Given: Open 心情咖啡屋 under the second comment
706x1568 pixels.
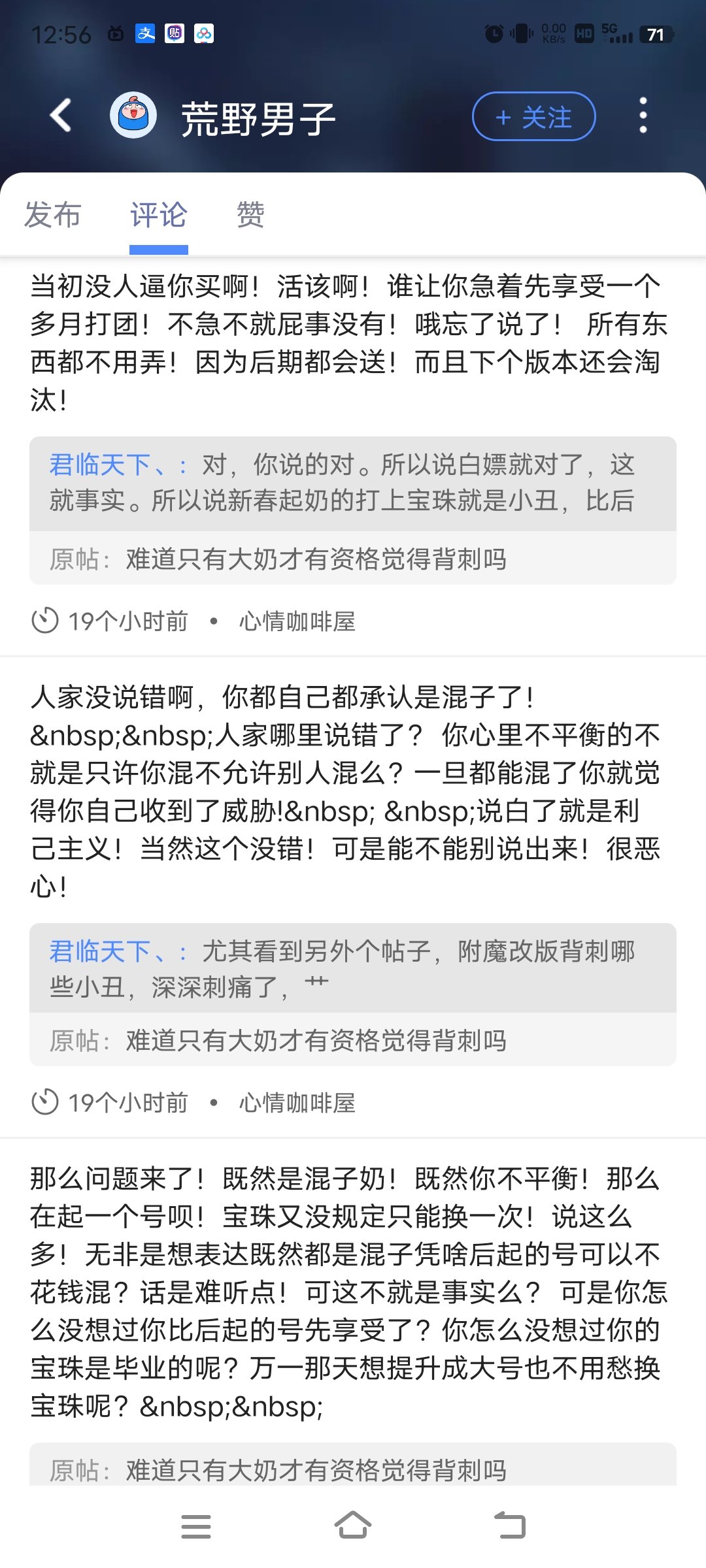Looking at the screenshot, I should pyautogui.click(x=297, y=1103).
